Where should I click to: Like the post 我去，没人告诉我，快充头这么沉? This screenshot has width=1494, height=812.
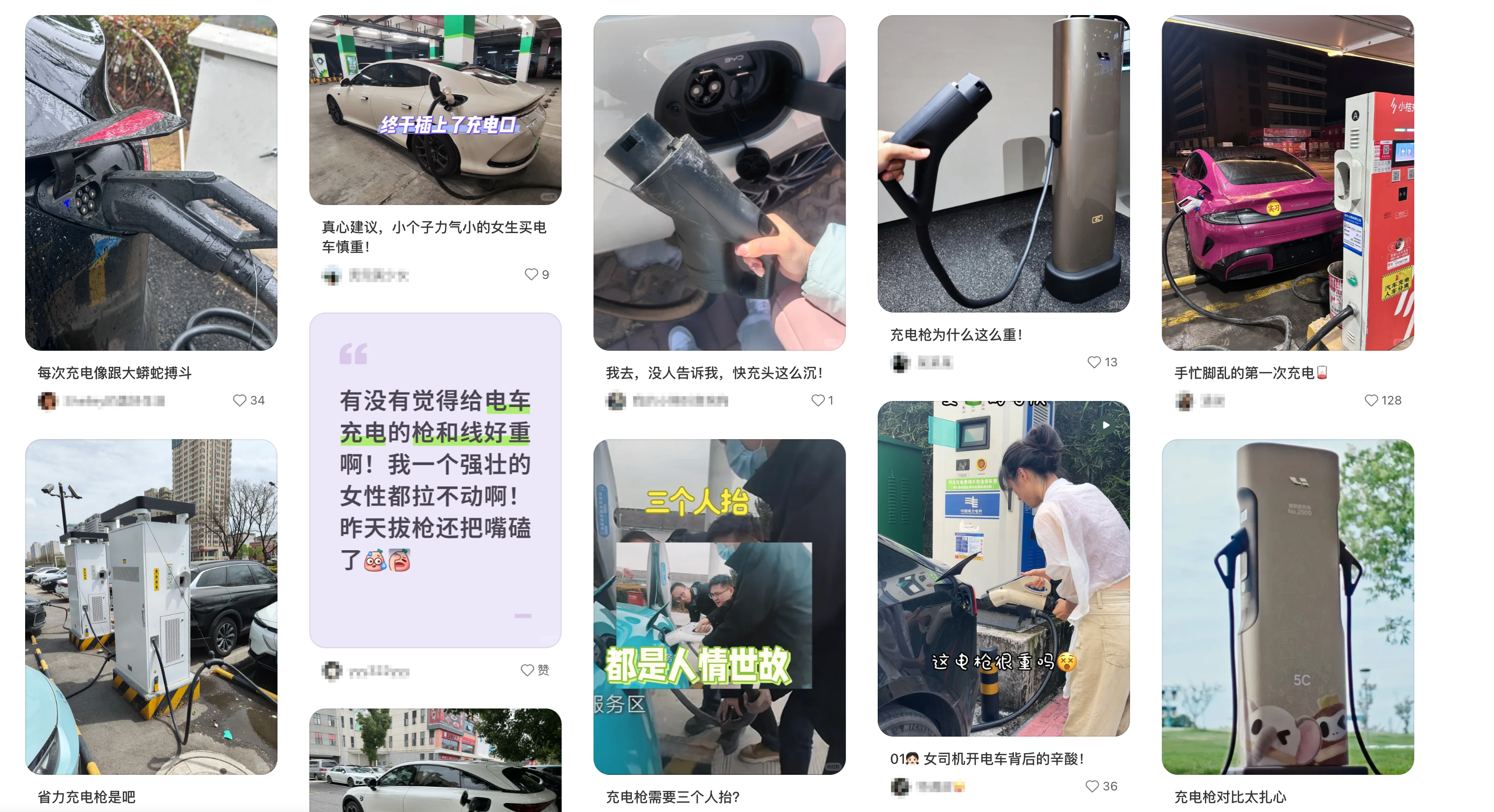coord(818,400)
